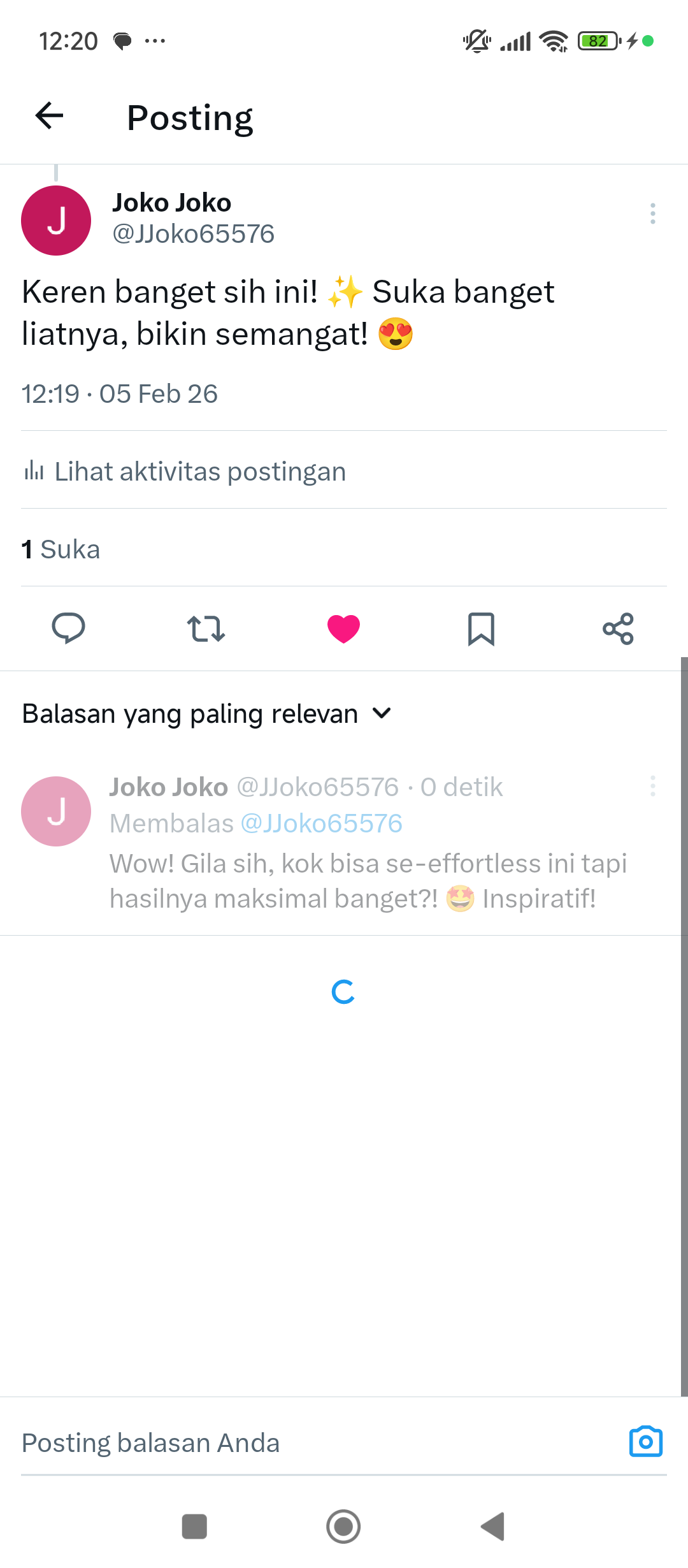Share this post
Screen dimensions: 688x1568
[618, 628]
